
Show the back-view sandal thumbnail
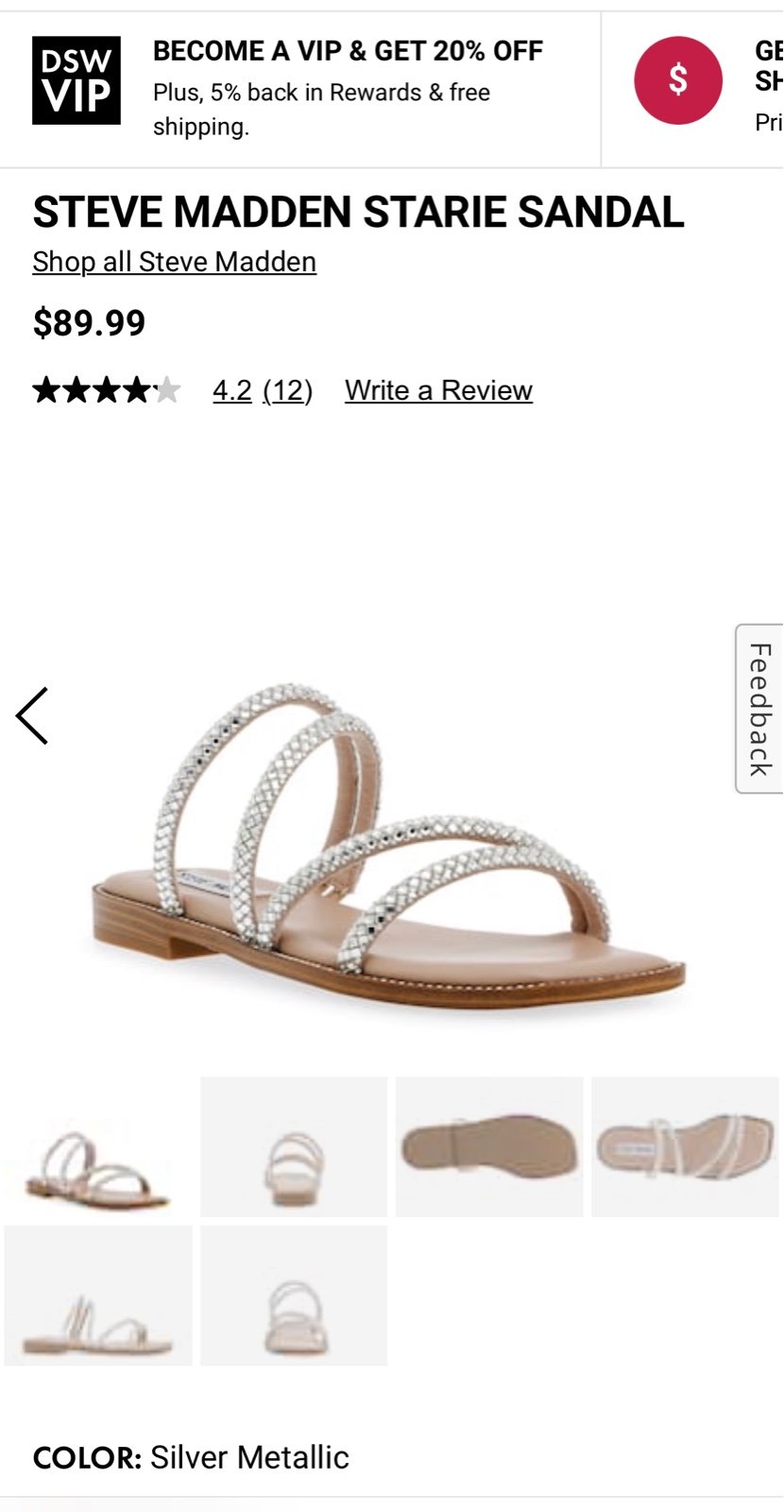coord(294,1296)
